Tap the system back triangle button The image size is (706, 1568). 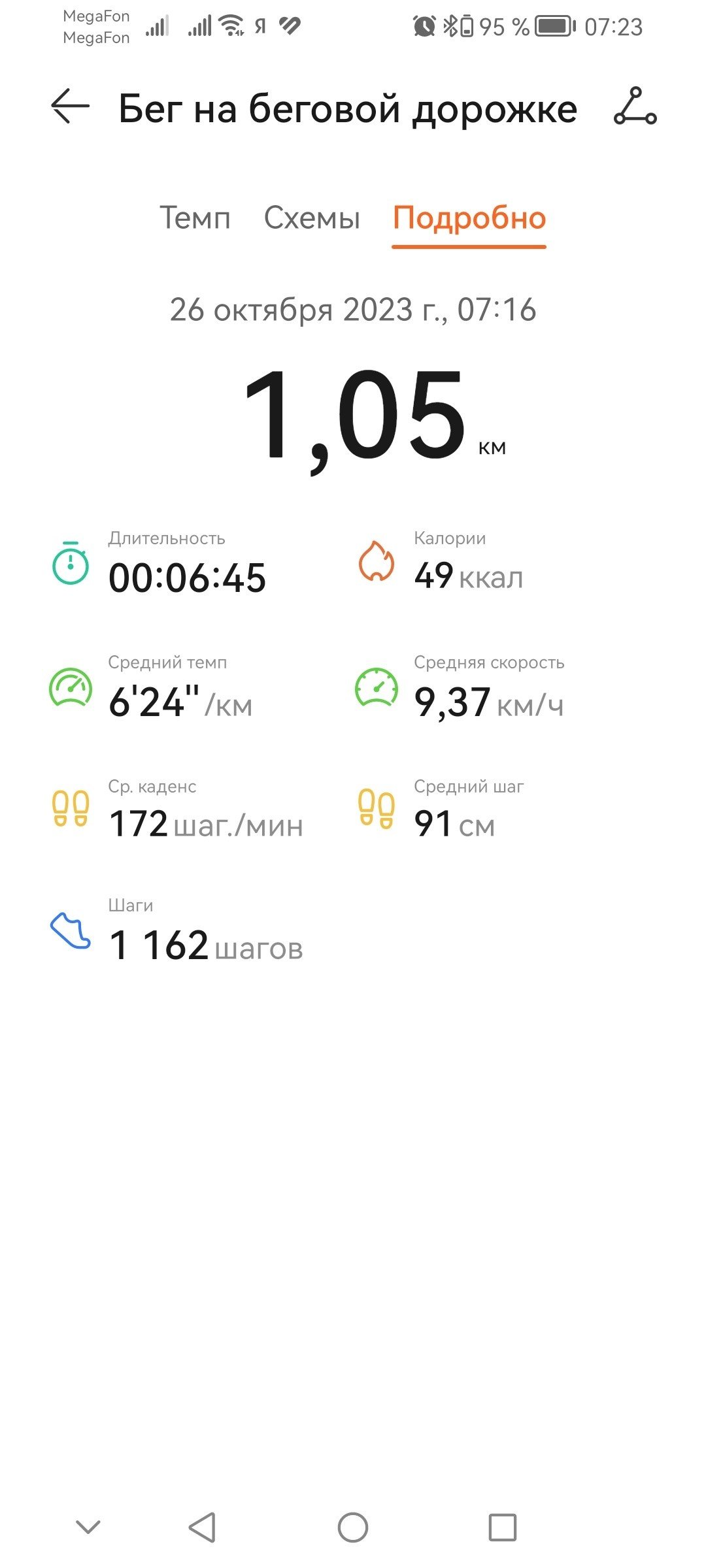click(x=202, y=1527)
